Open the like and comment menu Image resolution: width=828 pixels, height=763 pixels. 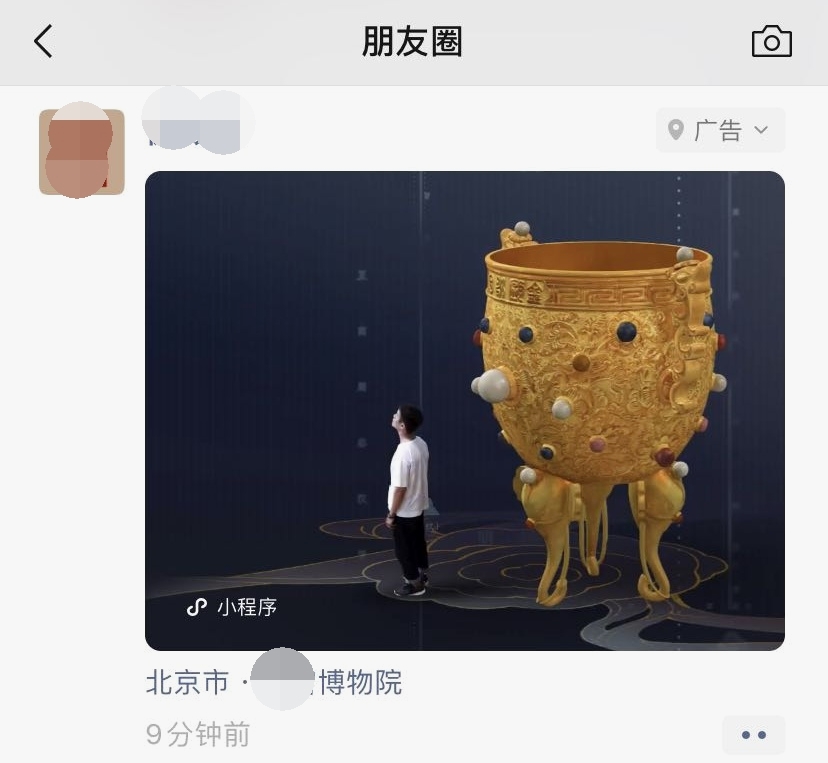753,735
